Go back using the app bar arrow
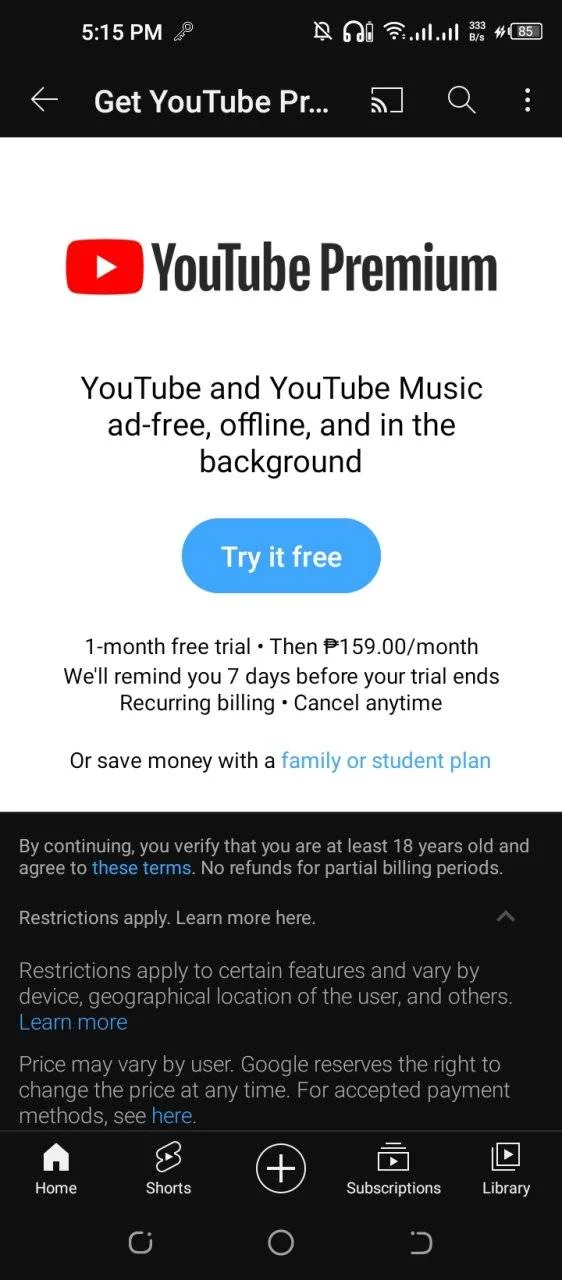 (x=44, y=100)
